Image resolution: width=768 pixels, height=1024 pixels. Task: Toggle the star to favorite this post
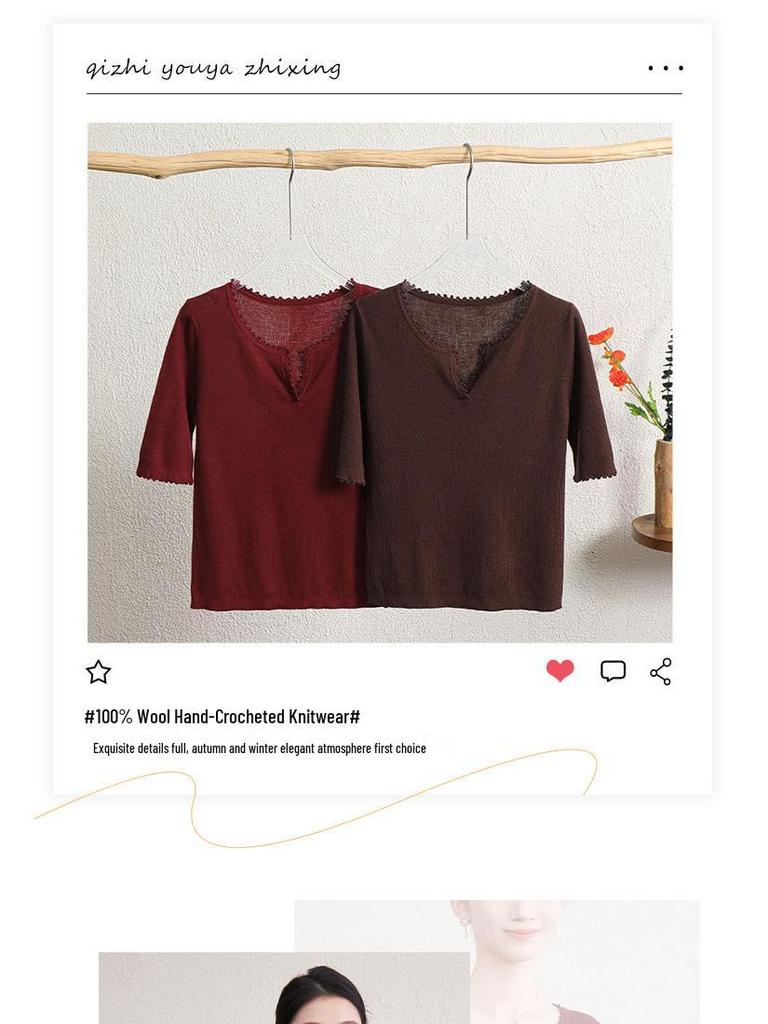pos(97,673)
